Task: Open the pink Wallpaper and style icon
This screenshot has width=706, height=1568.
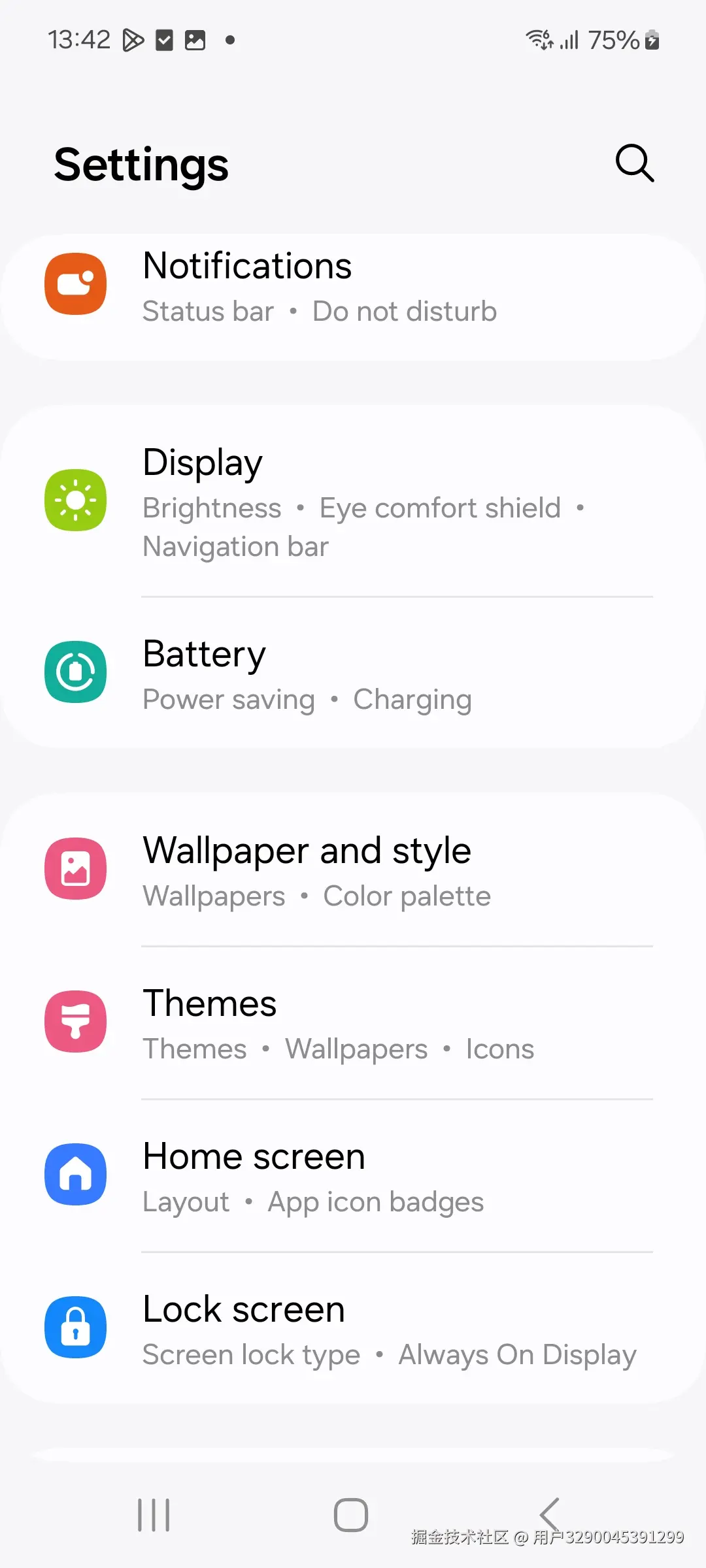Action: pos(75,869)
